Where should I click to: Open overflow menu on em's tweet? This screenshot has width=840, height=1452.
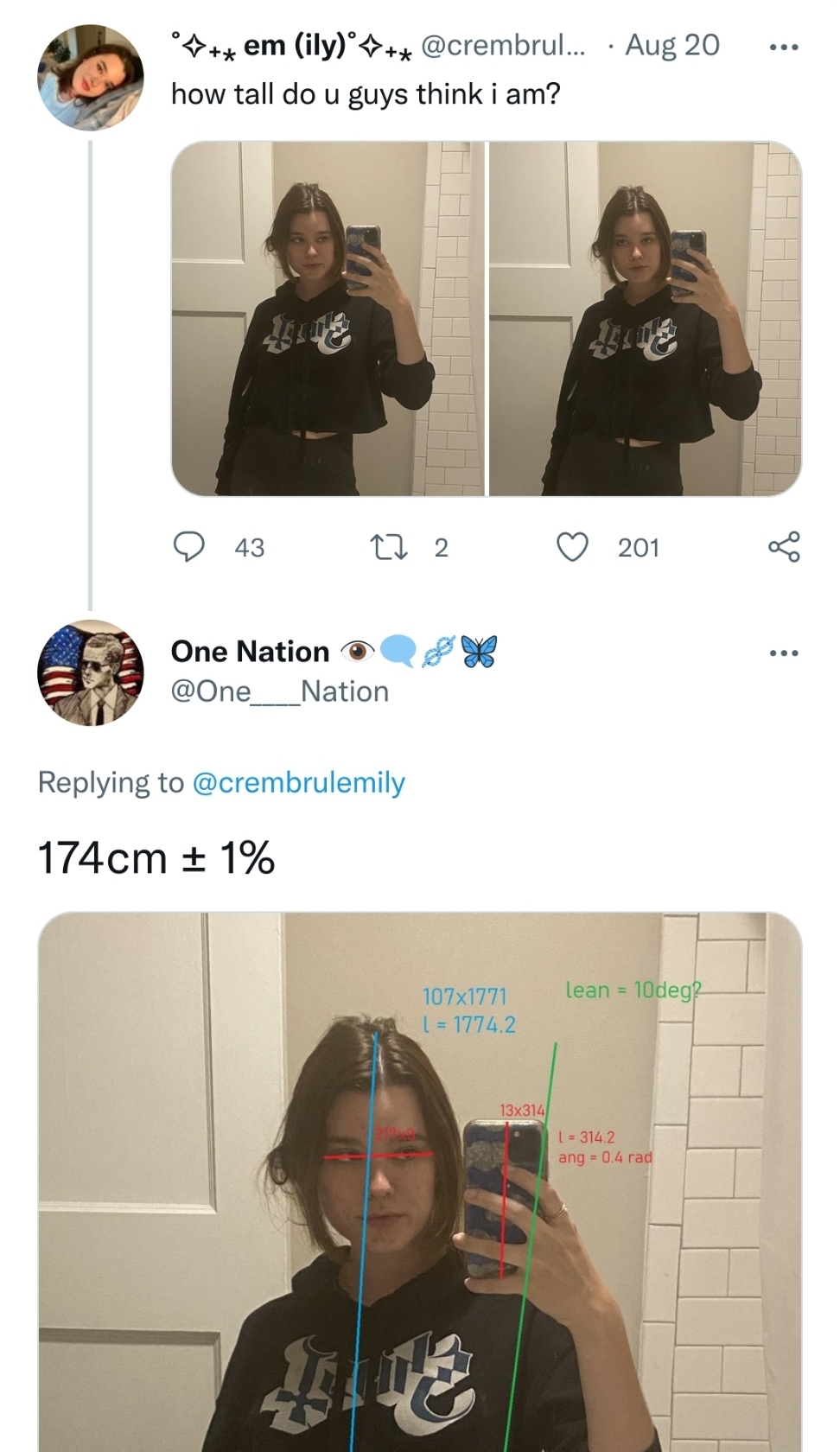pos(783,47)
